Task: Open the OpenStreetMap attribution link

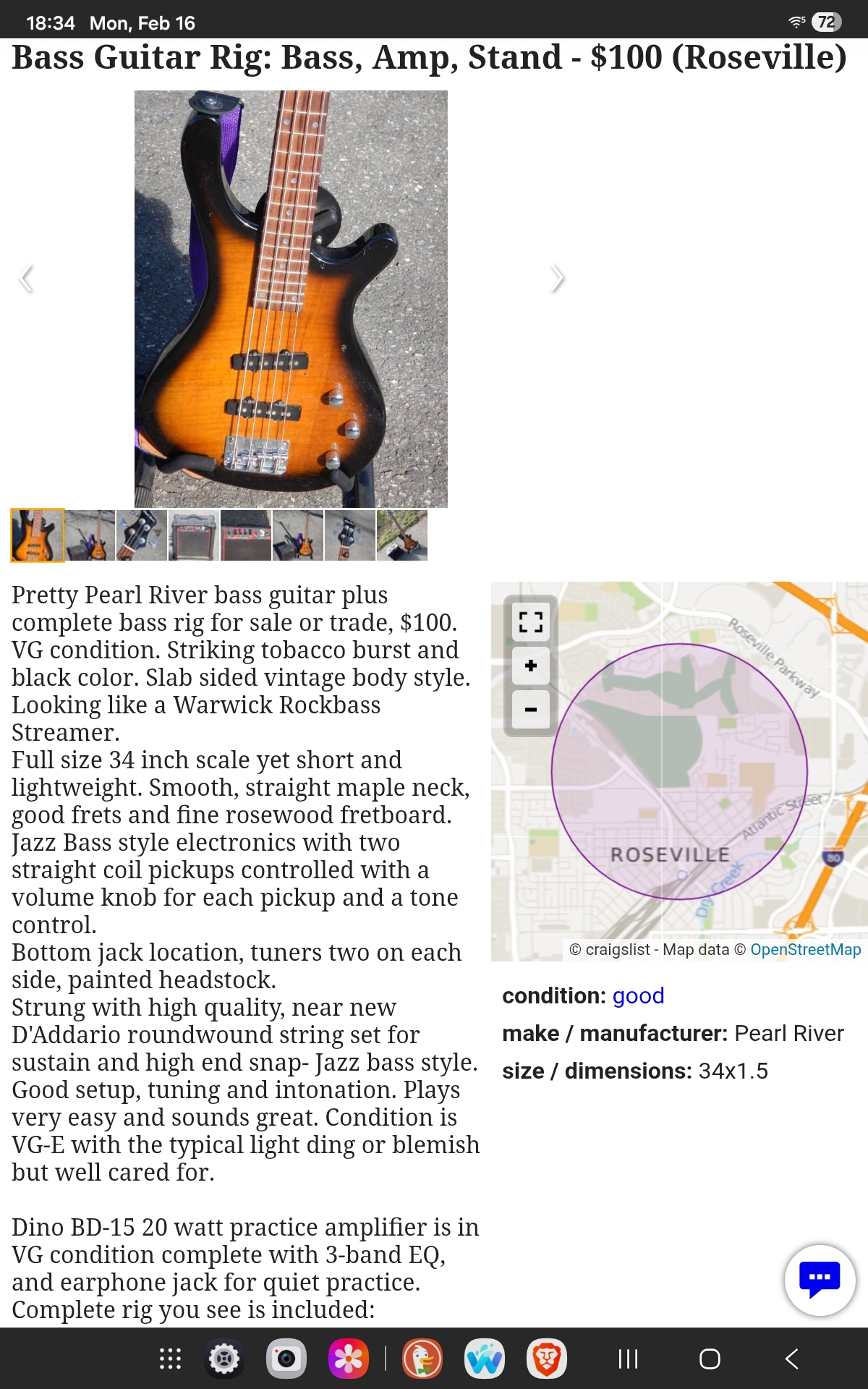Action: (x=805, y=950)
